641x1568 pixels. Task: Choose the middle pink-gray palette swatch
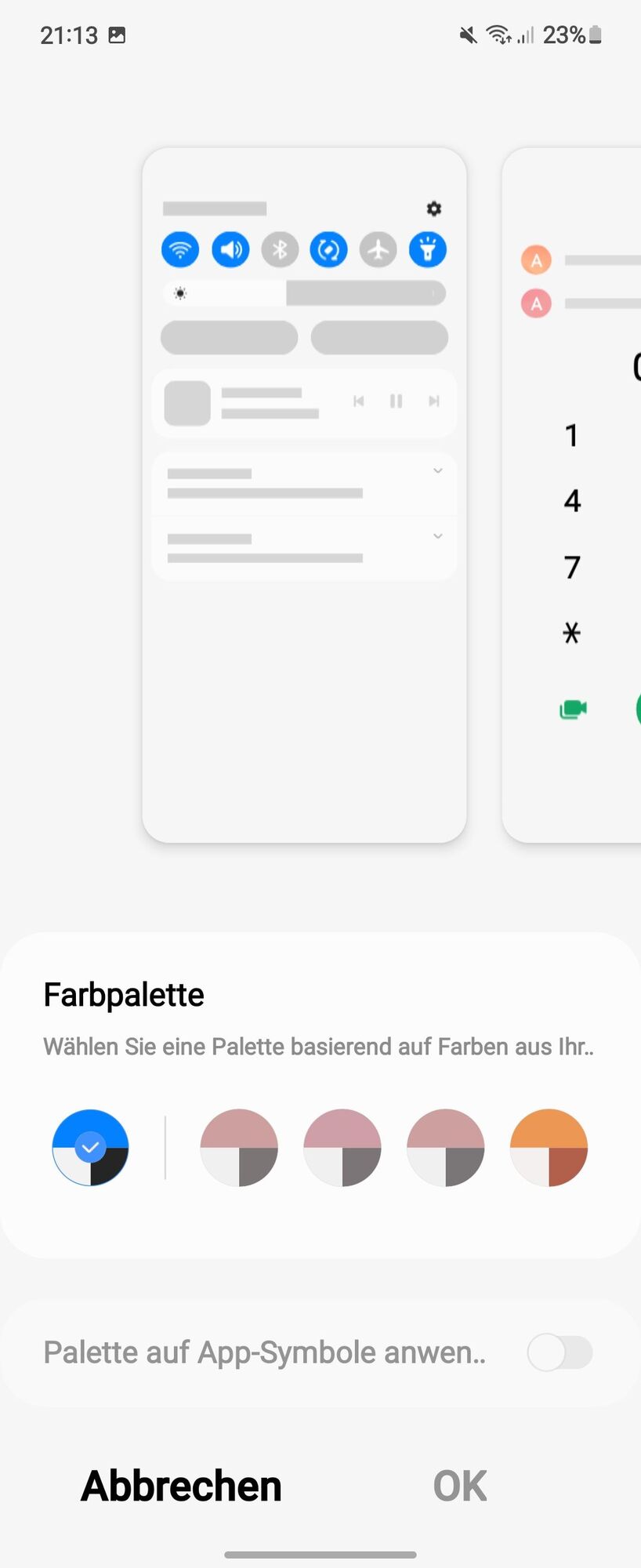point(342,1148)
